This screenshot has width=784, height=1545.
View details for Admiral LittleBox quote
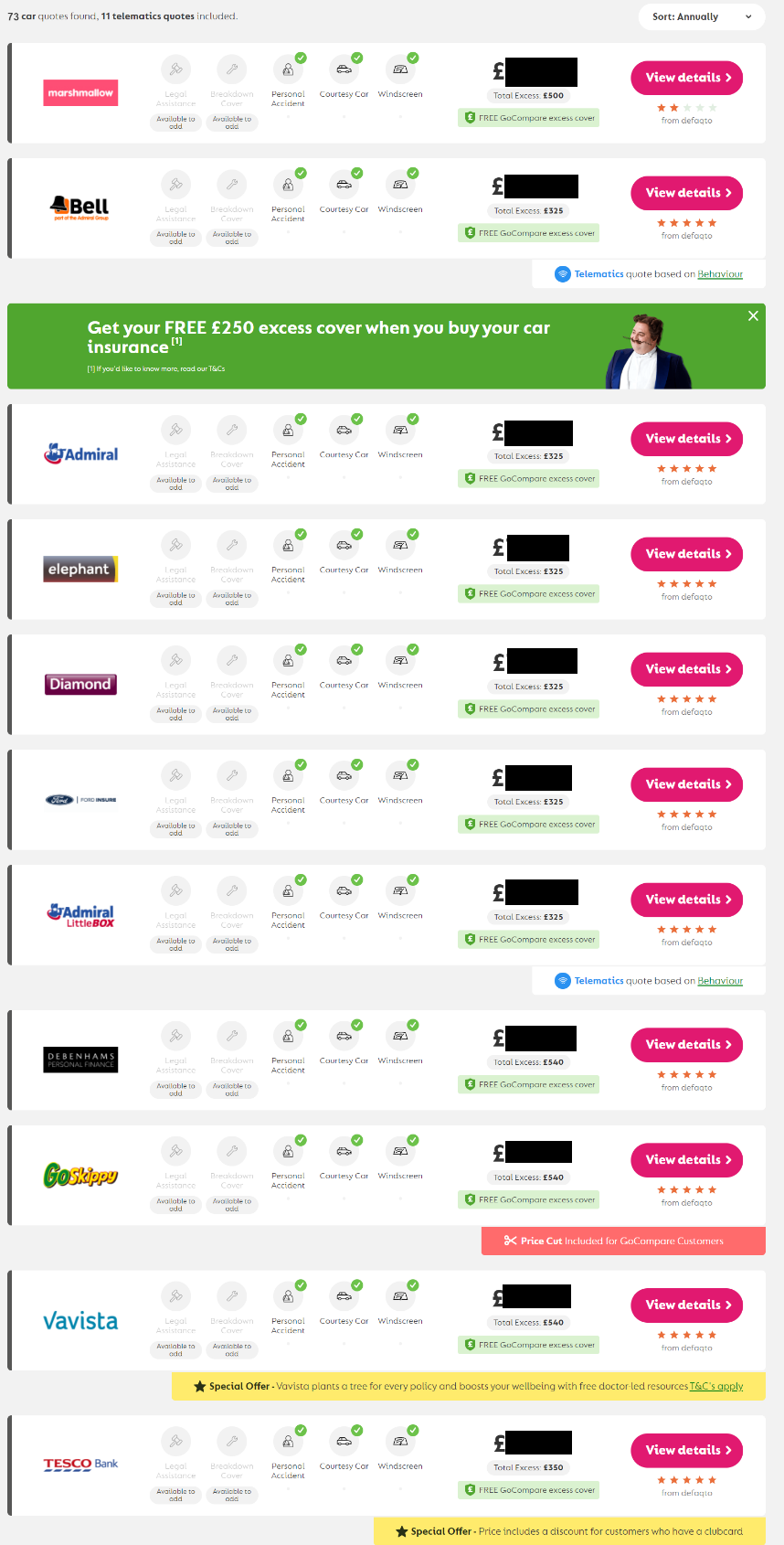pos(686,900)
